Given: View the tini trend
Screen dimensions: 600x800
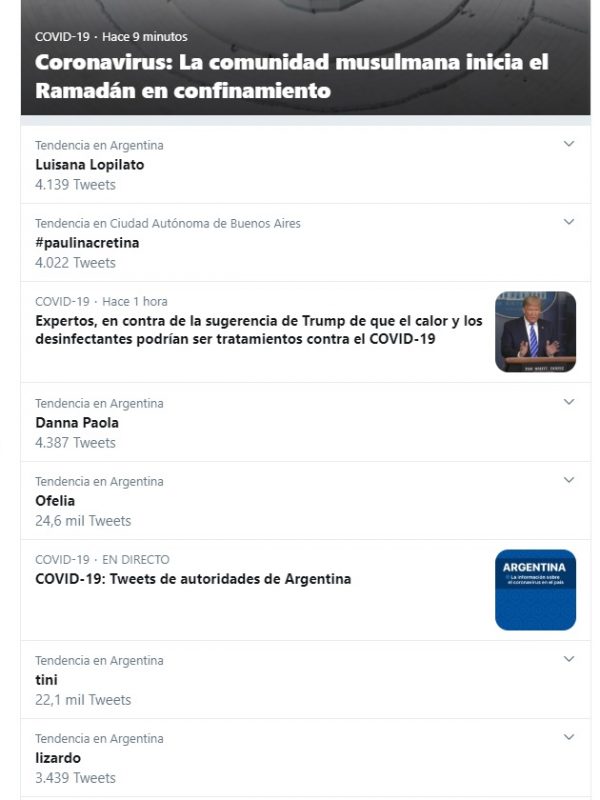Looking at the screenshot, I should pos(47,679).
